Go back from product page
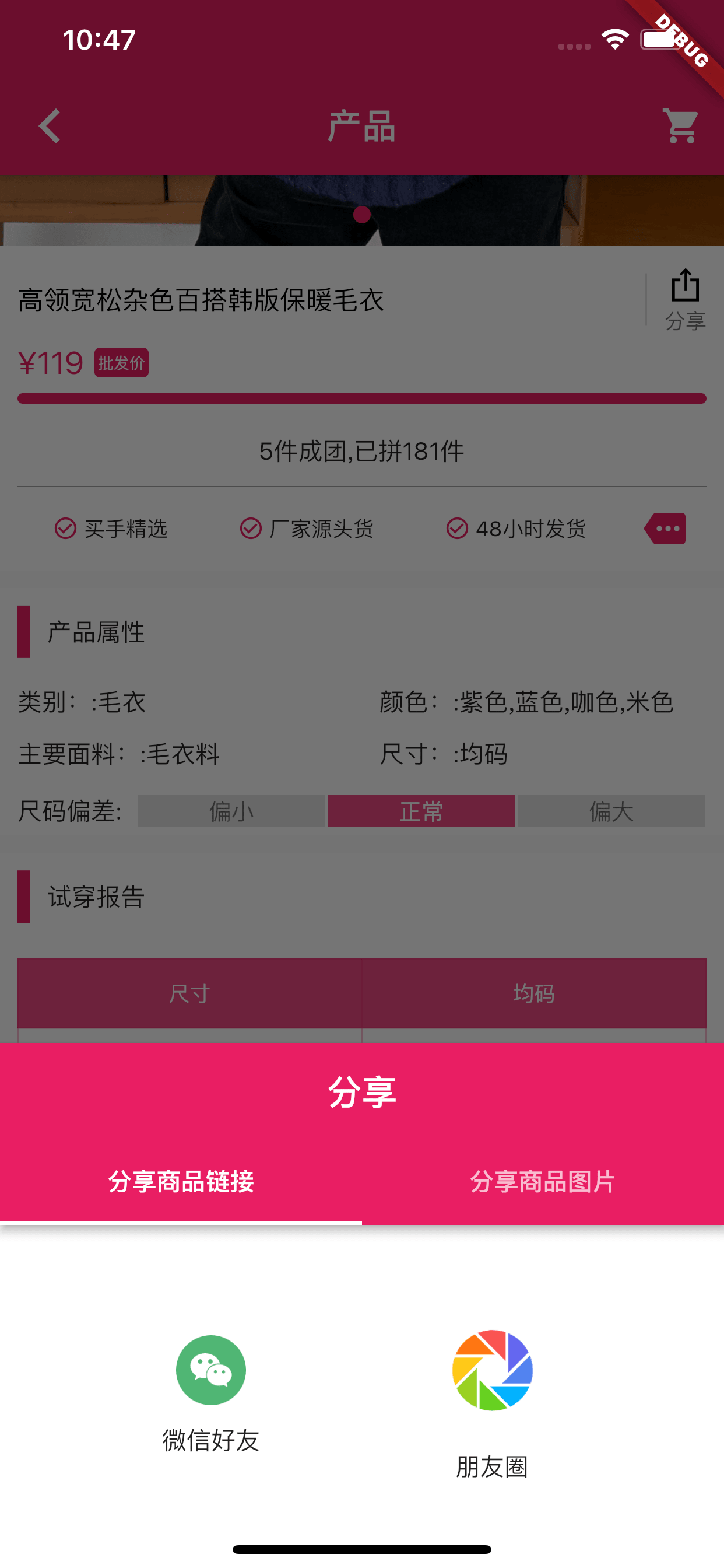Screen dimensions: 724x1568 pos(50,126)
